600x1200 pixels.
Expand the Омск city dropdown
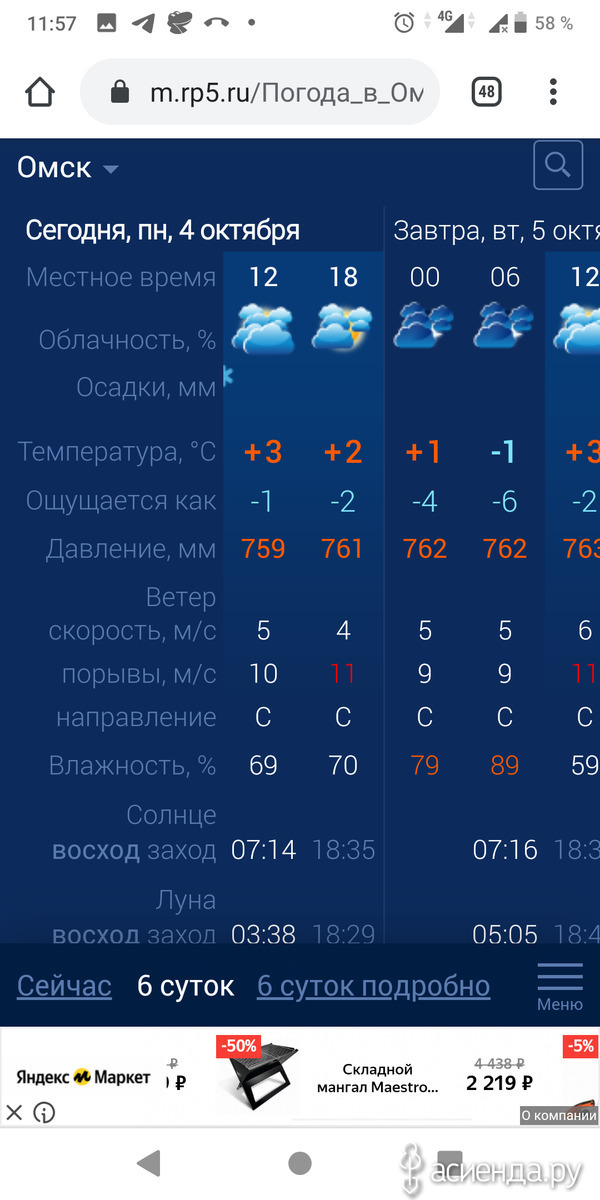click(x=68, y=167)
